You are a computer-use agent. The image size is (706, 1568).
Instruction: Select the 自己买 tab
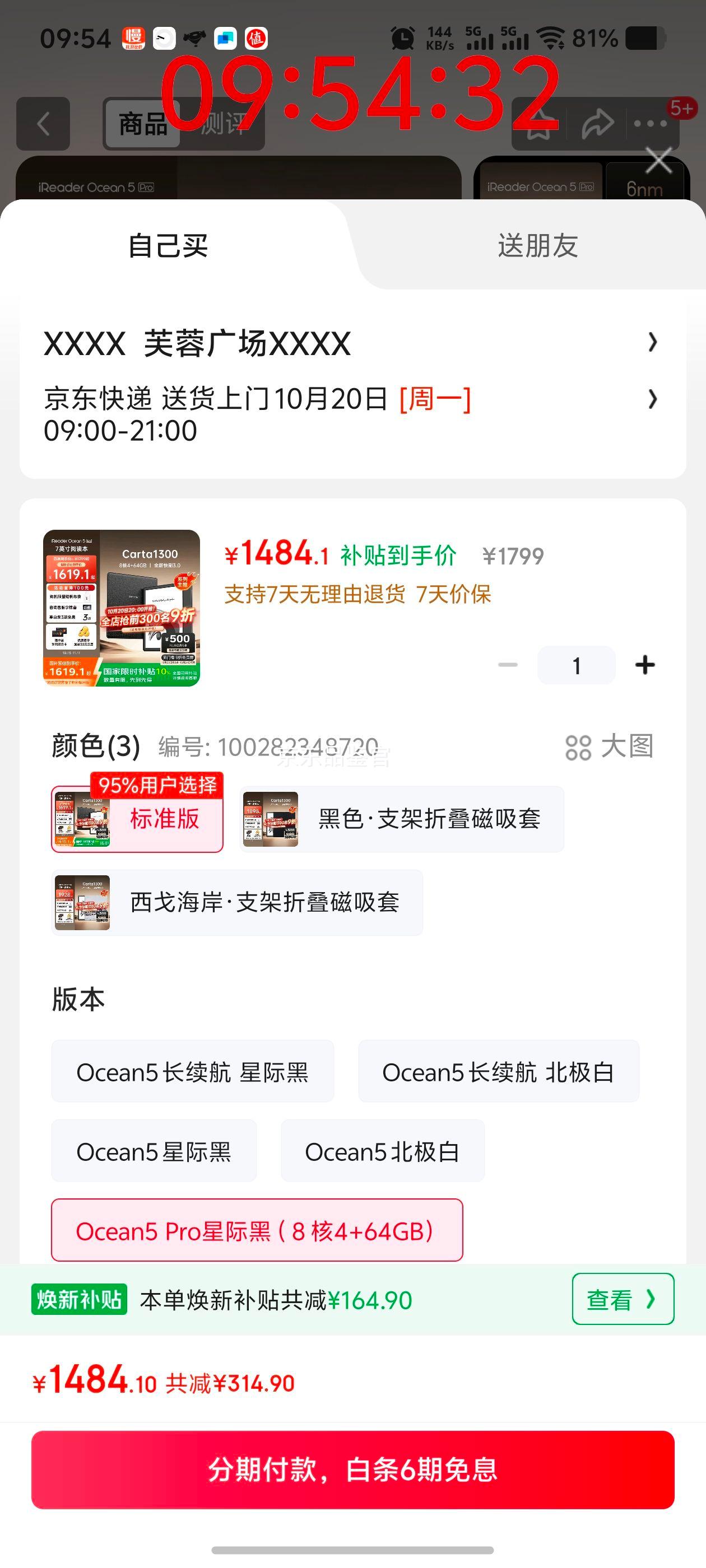tap(168, 246)
